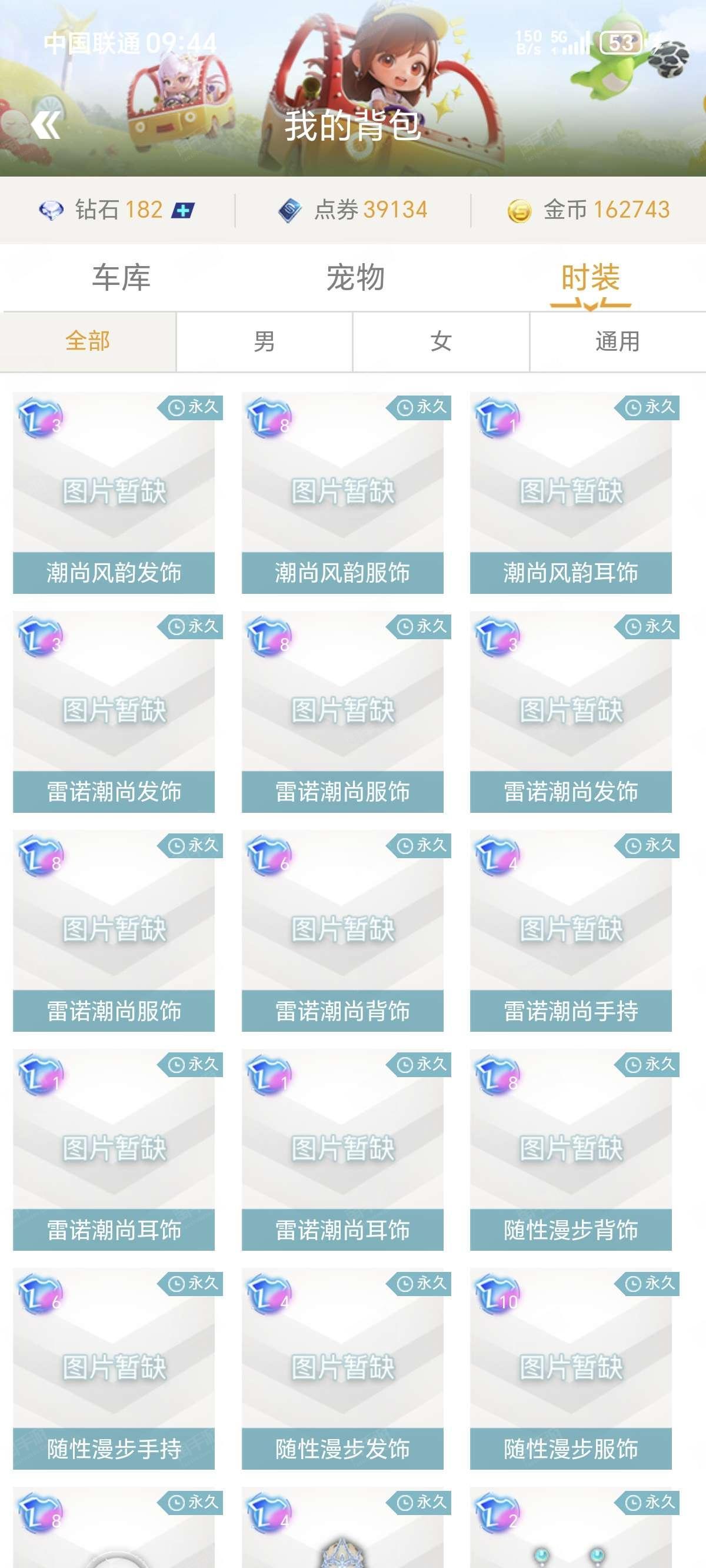Filter items by 通用

[618, 341]
